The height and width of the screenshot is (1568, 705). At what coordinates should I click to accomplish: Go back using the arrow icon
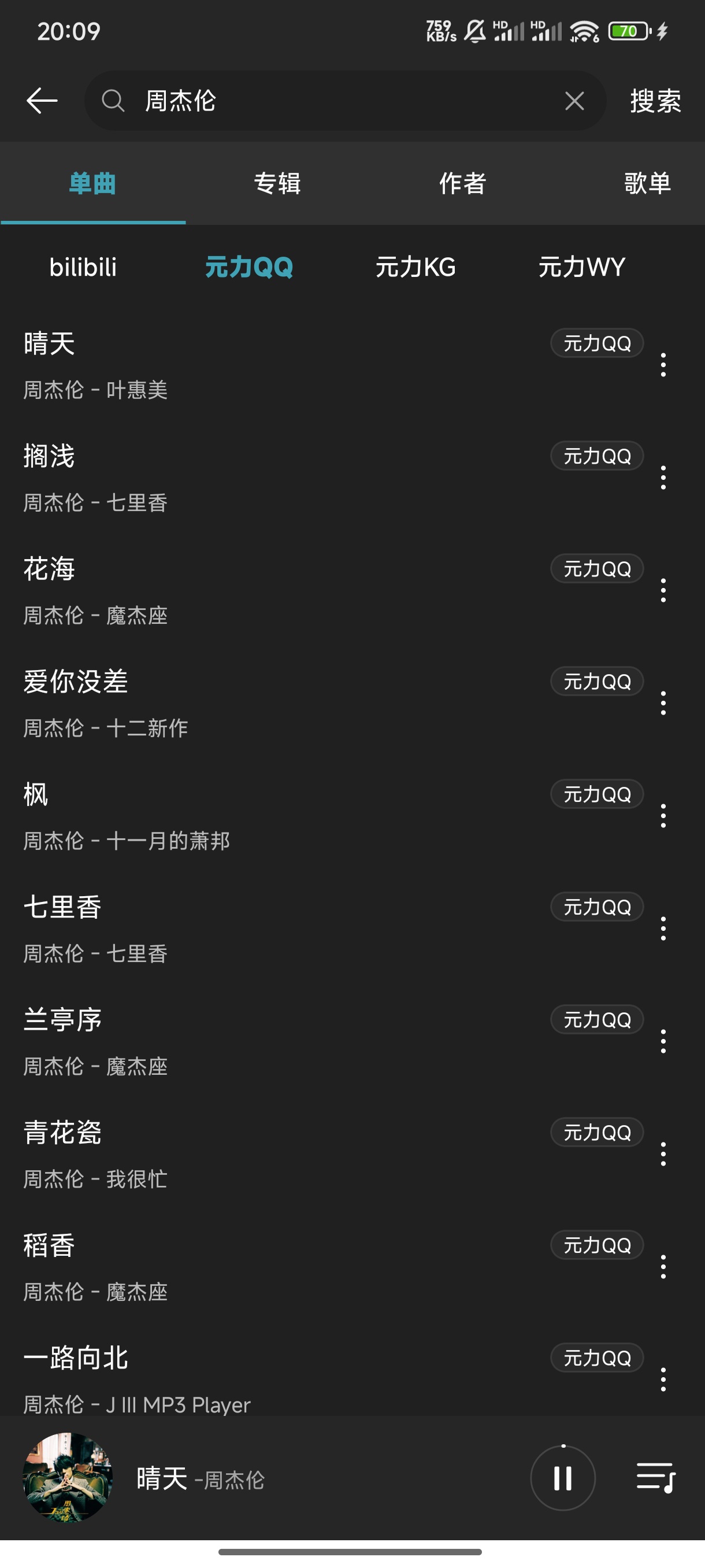pos(42,101)
